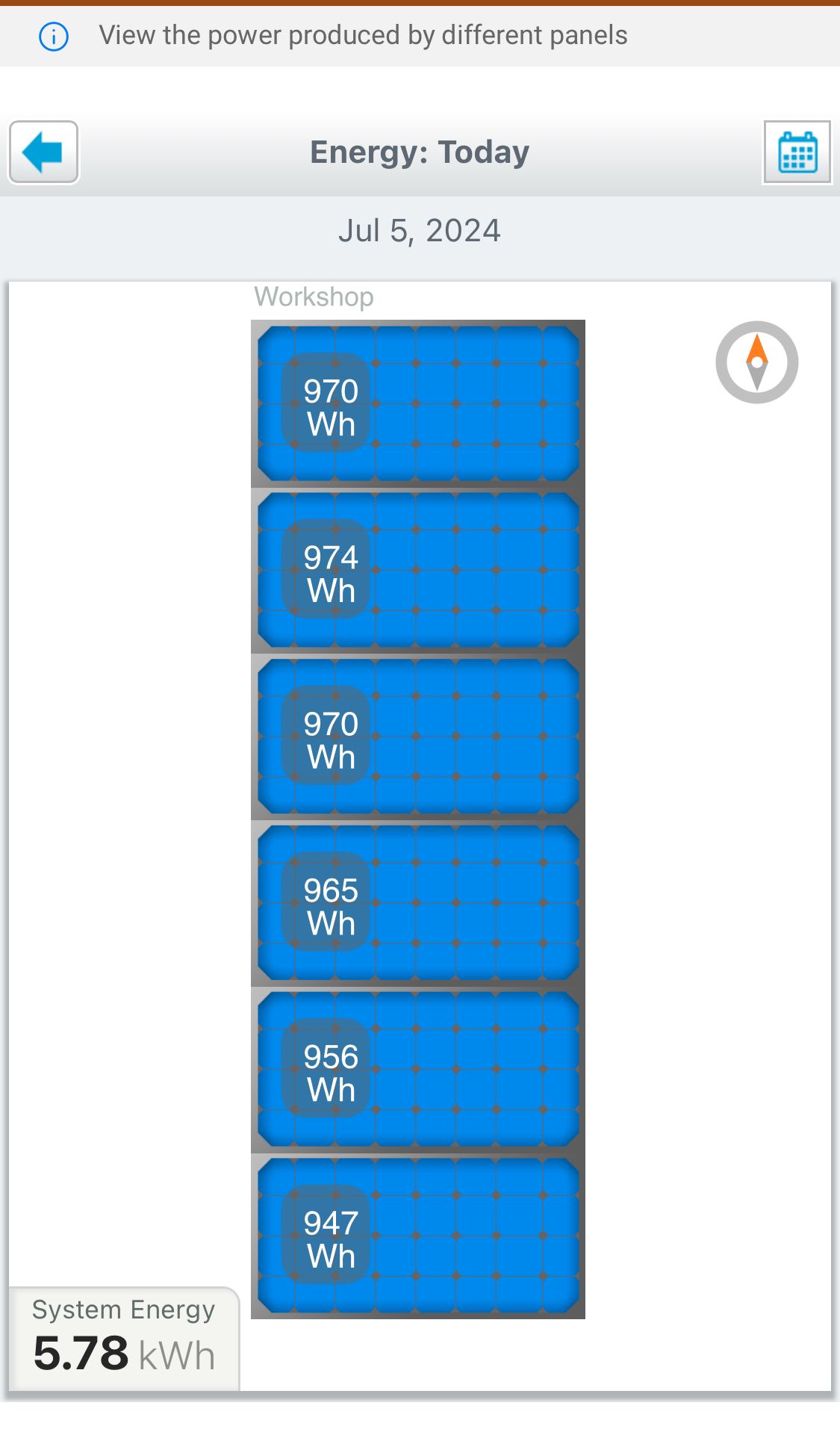This screenshot has width=840, height=1438.
Task: Select the panel showing 956 Wh
Action: click(x=418, y=1070)
